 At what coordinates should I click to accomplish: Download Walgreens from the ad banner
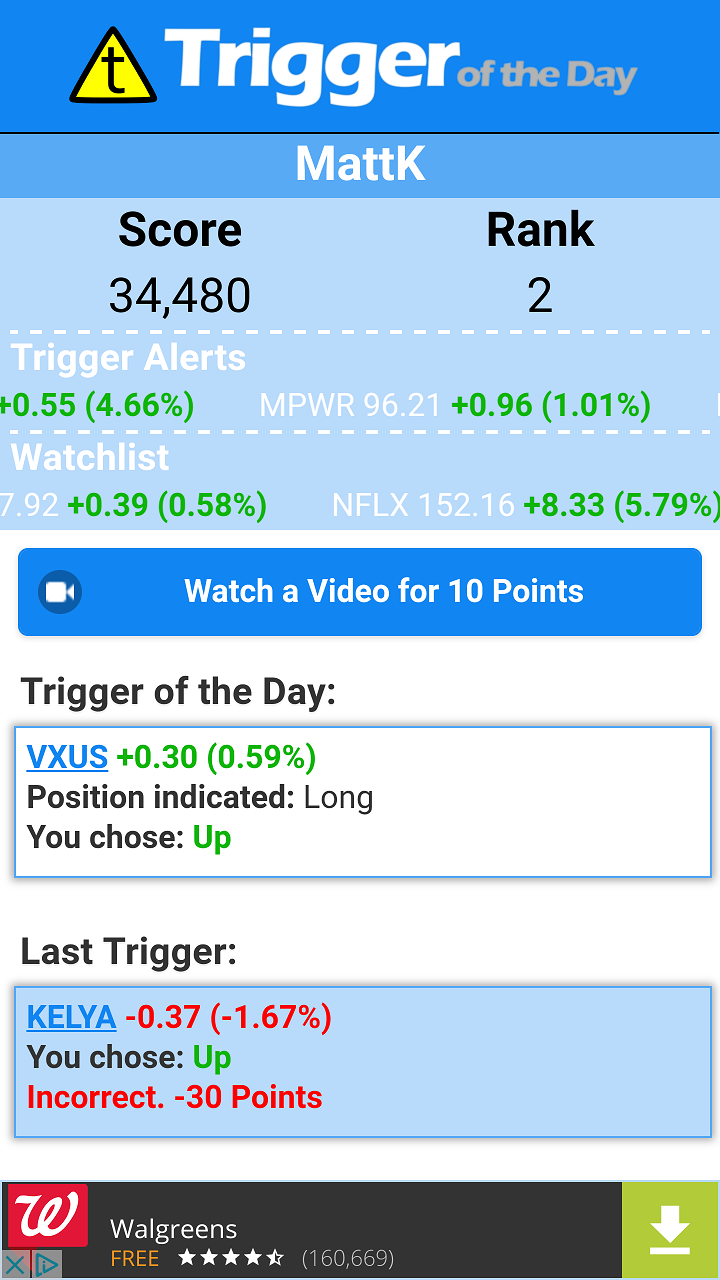coord(670,1229)
